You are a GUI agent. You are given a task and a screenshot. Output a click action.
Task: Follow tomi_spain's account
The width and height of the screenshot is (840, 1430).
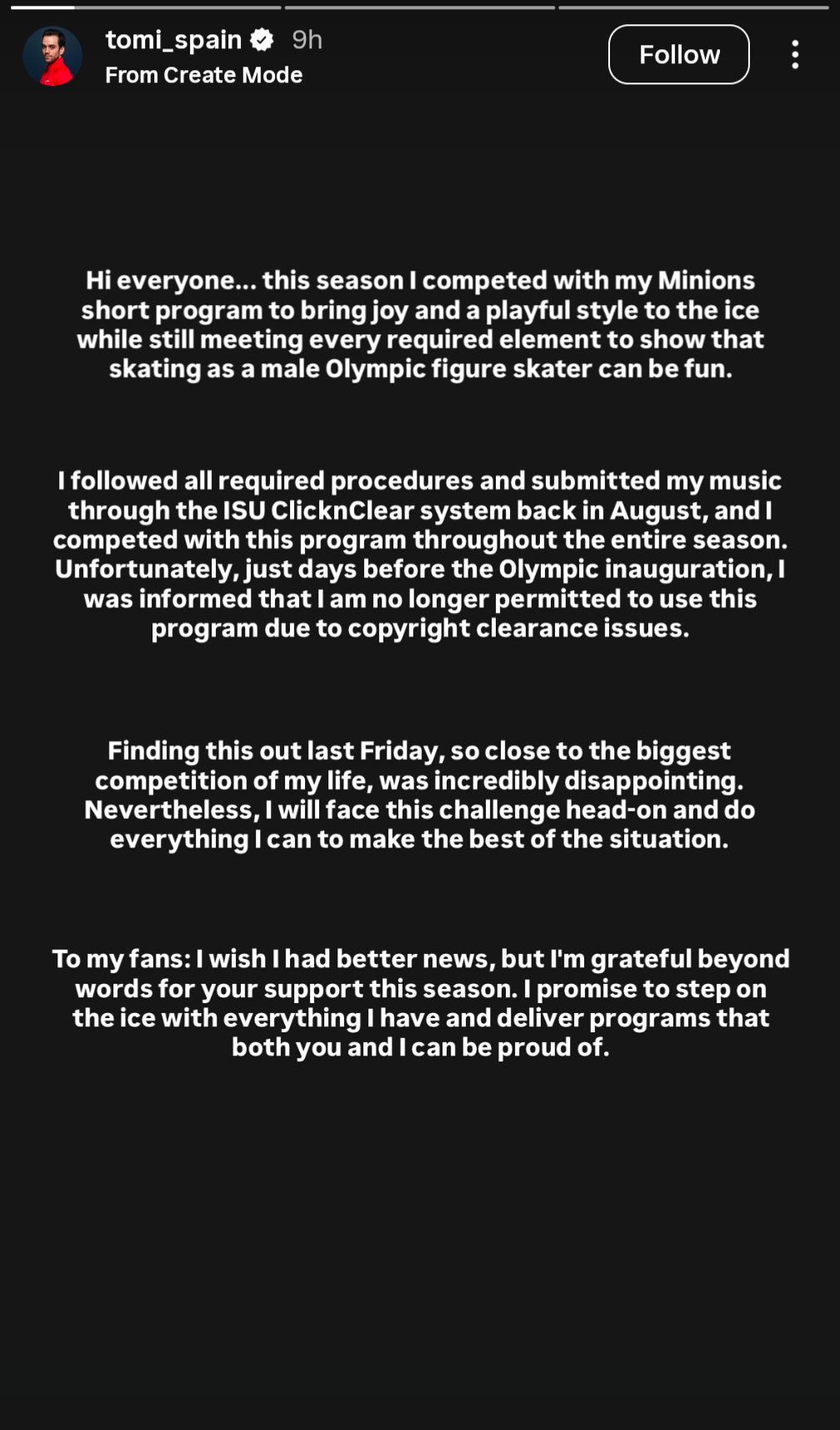678,55
